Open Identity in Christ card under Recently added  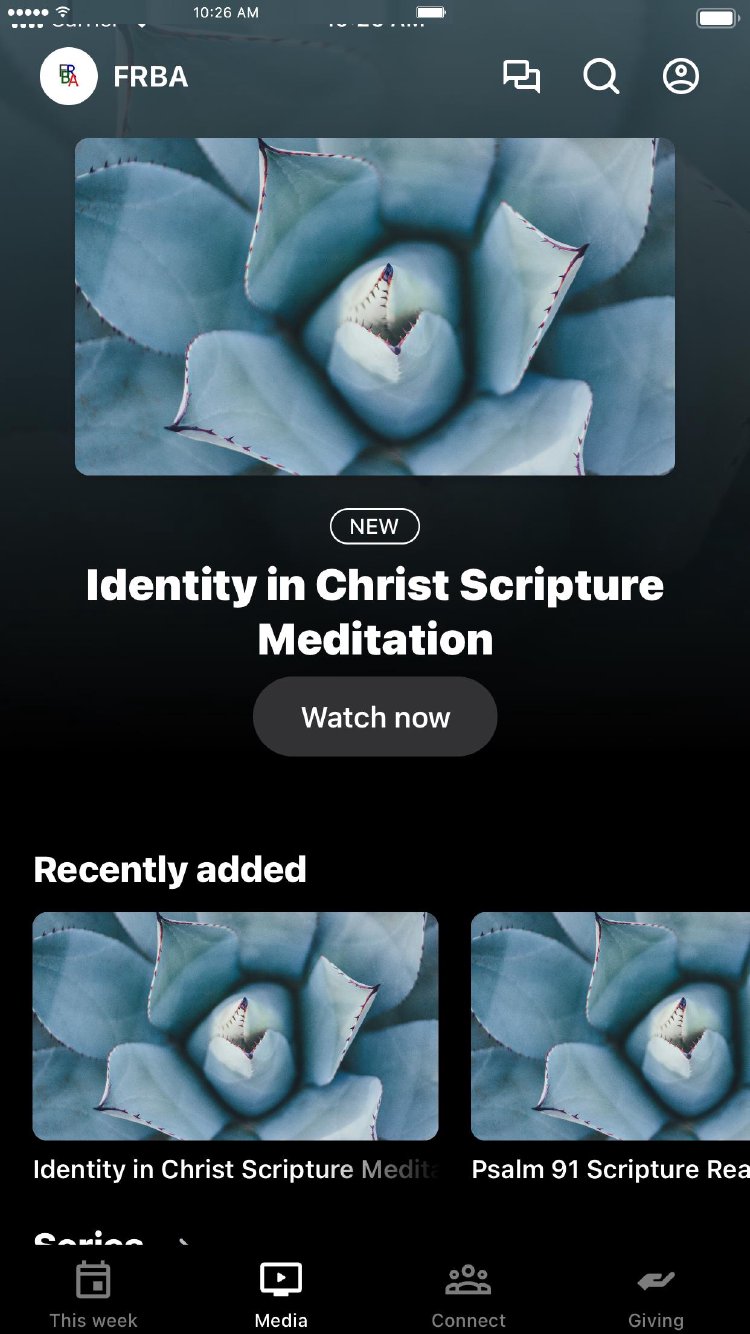235,1026
